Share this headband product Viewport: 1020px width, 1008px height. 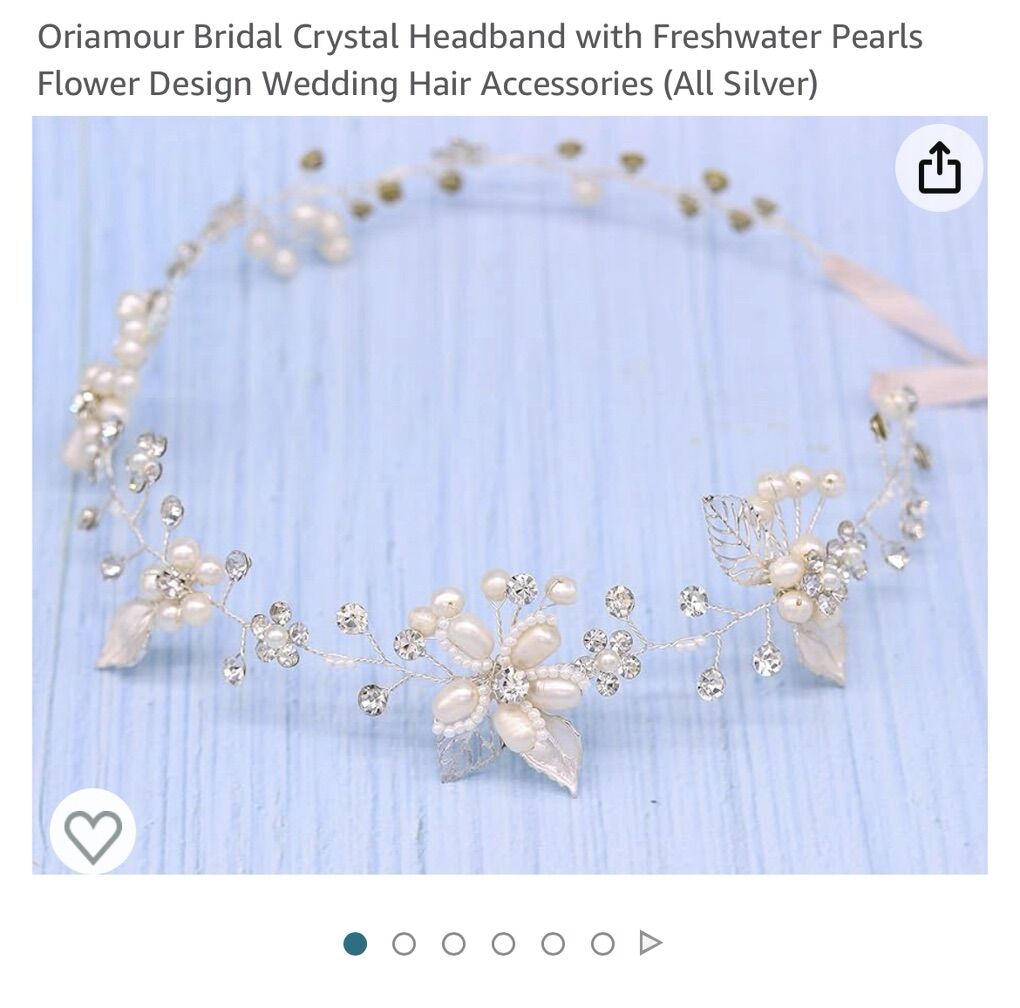click(939, 169)
